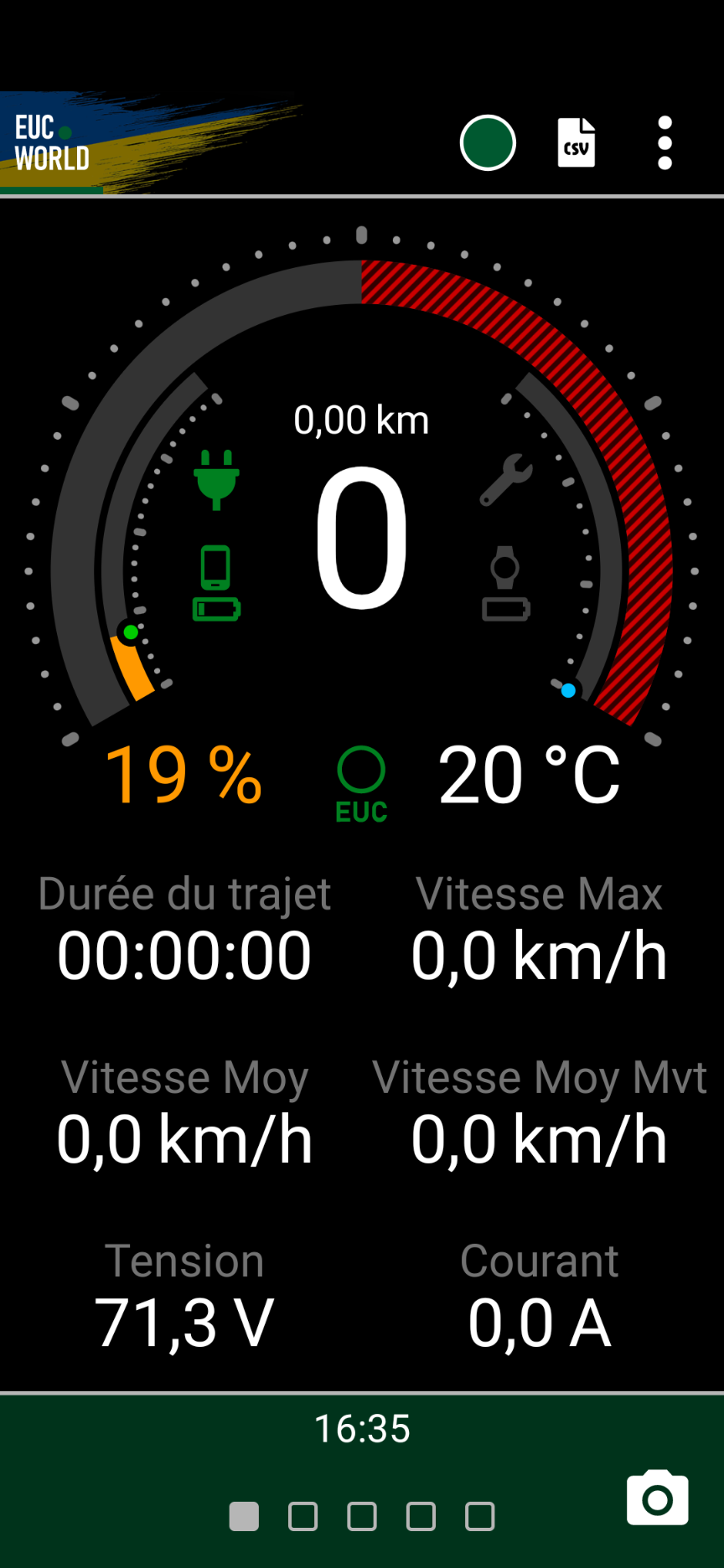Select the second page indicator square
Viewport: 724px width, 1568px height.
coord(303,1516)
